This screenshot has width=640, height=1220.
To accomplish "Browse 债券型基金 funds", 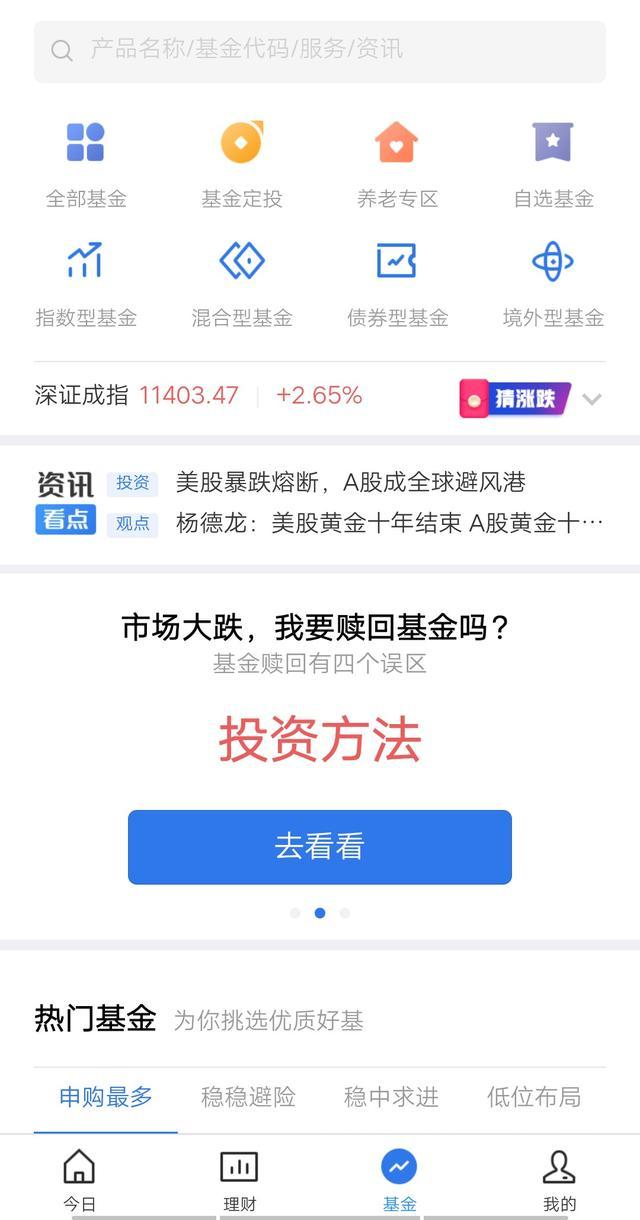I will (397, 283).
